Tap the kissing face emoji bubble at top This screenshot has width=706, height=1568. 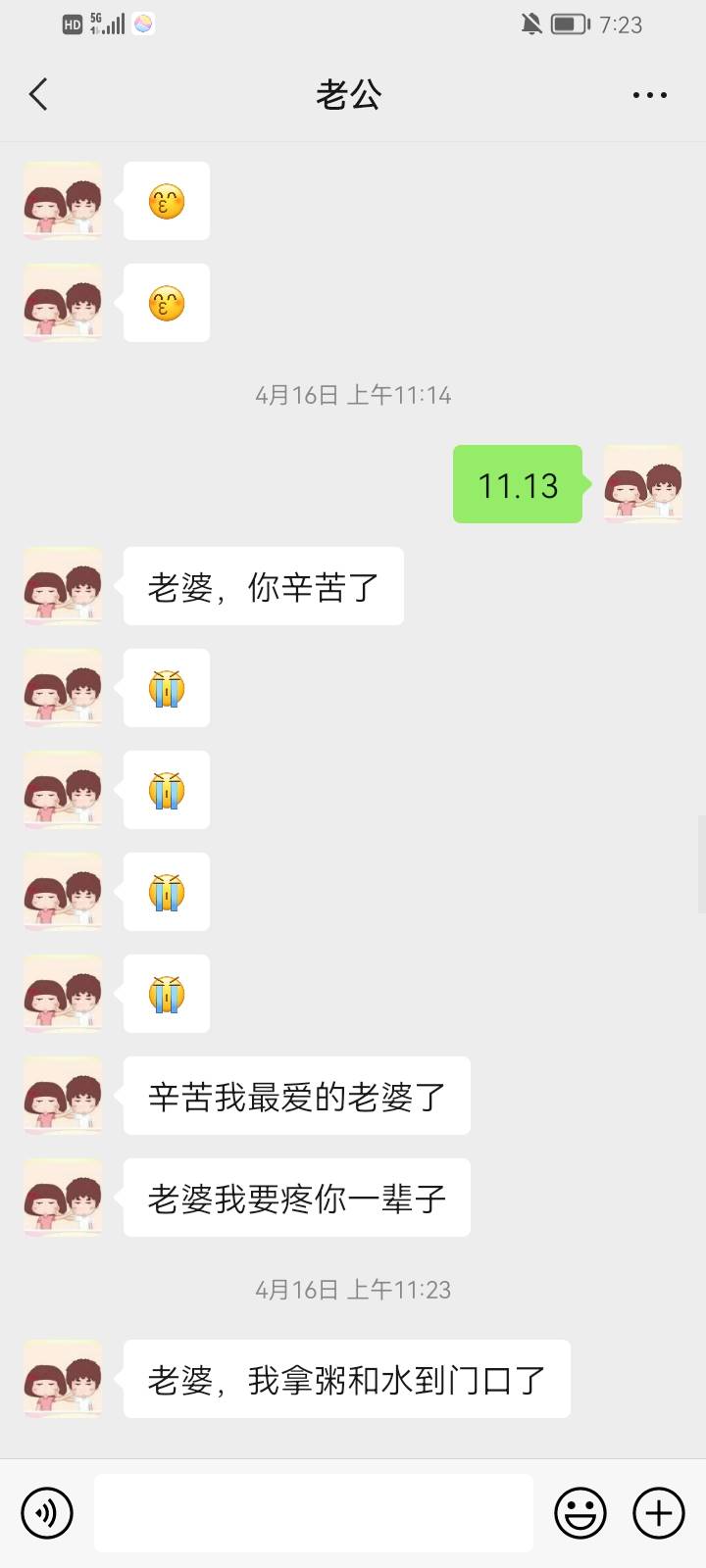click(166, 200)
